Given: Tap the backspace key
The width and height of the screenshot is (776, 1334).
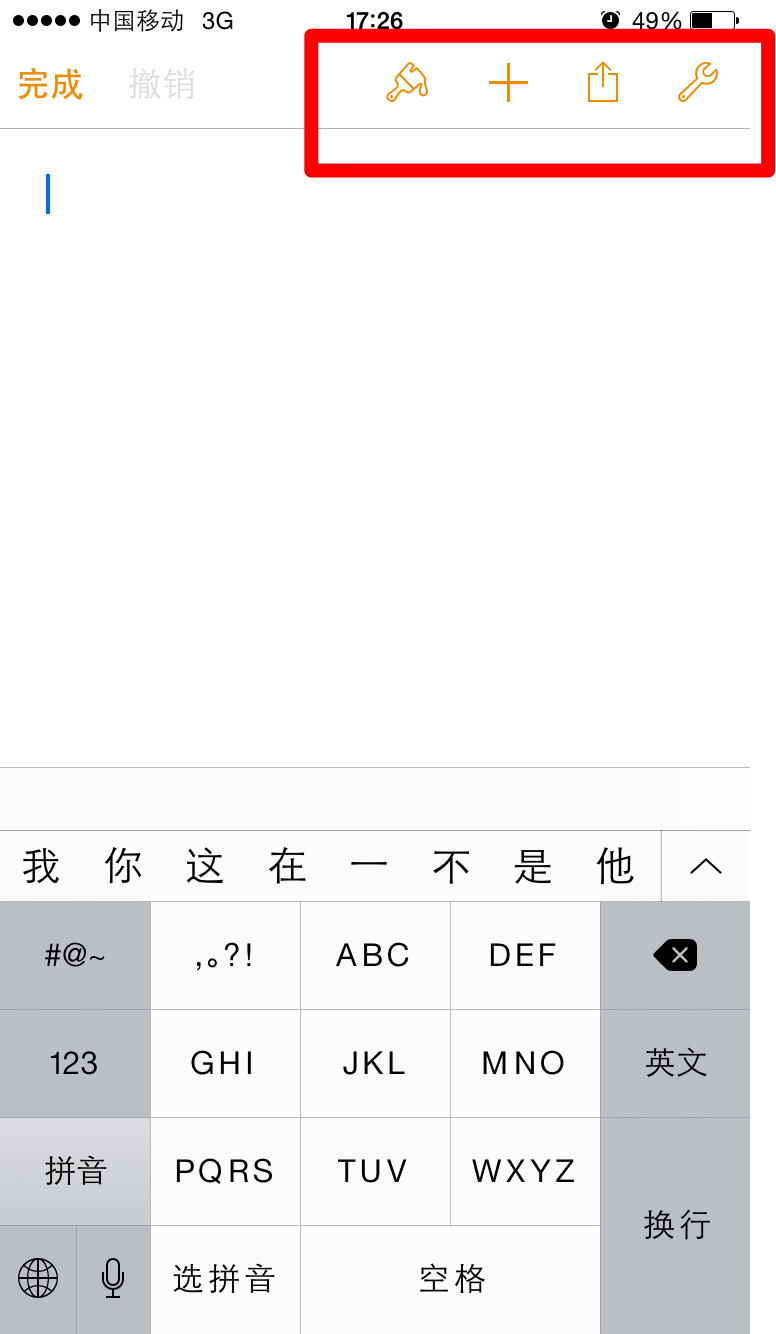Looking at the screenshot, I should tap(676, 955).
